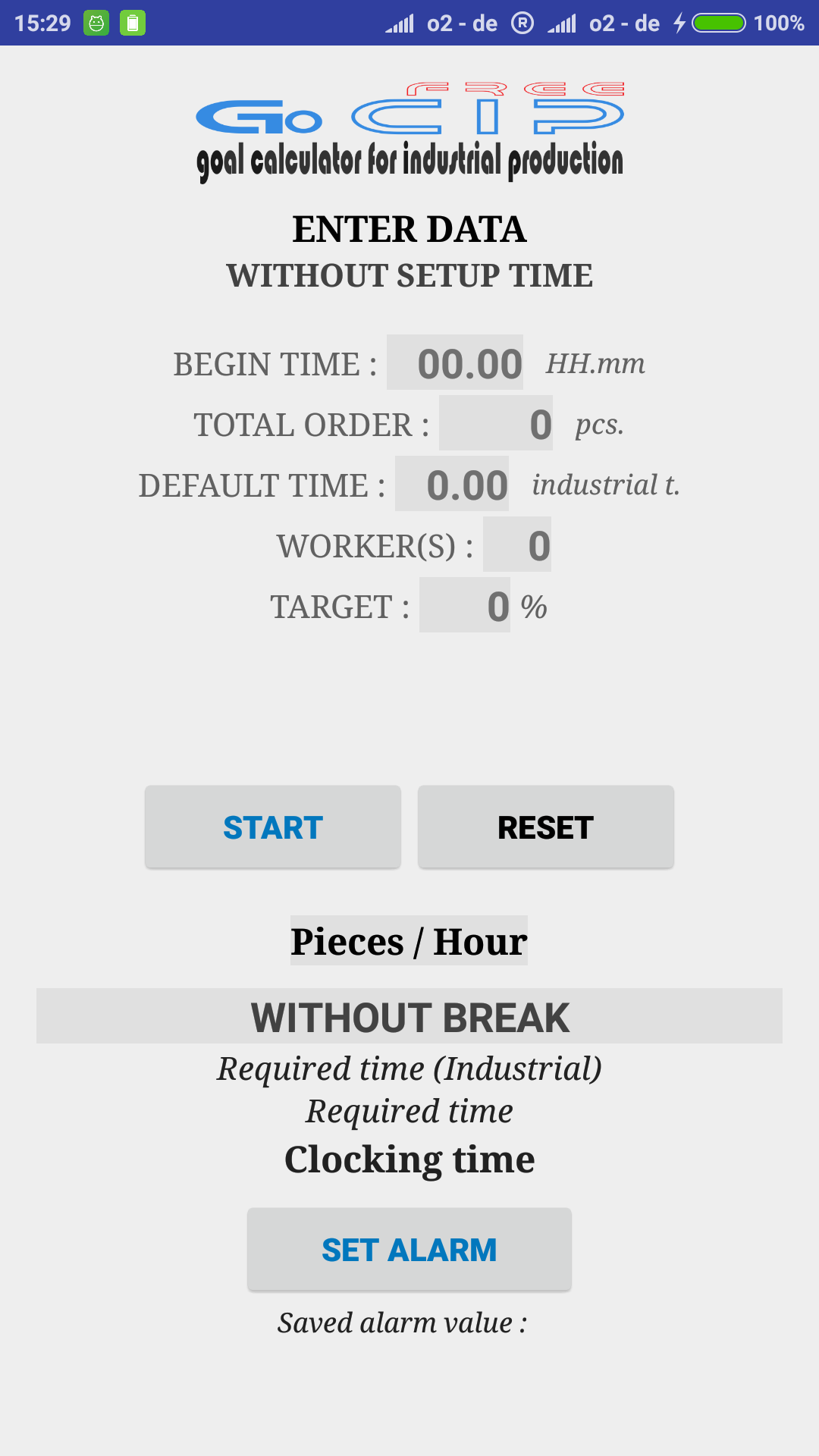Edit the TARGET percentage field
The image size is (819, 1456).
point(465,605)
